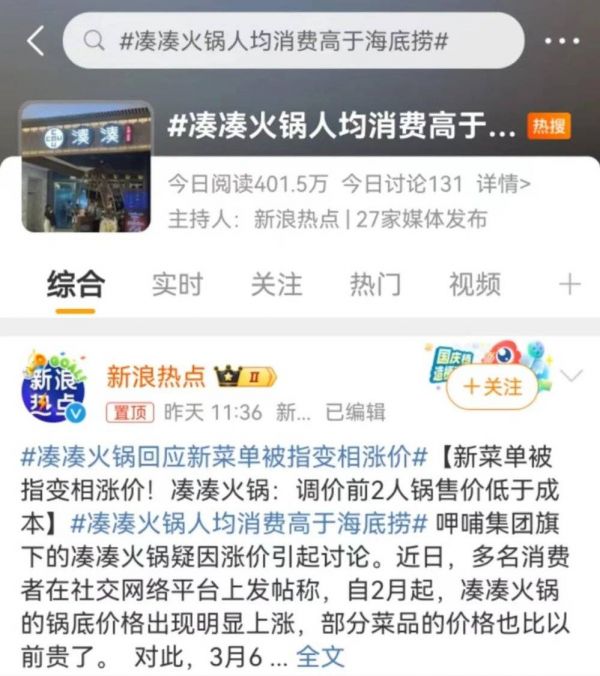Expand the post with 全文
This screenshot has width=600, height=676.
coord(320,656)
